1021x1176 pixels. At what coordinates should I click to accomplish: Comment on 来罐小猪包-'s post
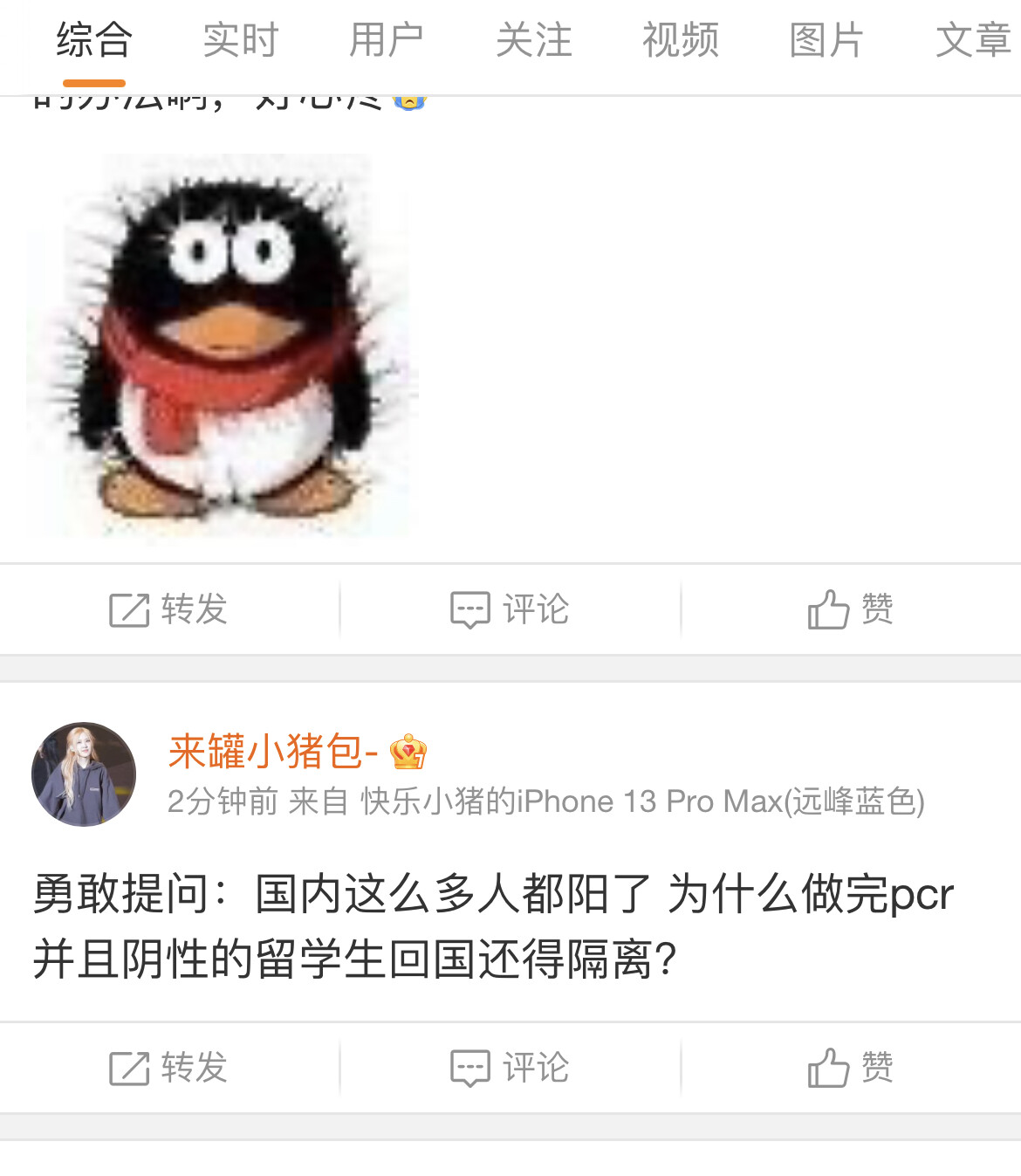[510, 1068]
